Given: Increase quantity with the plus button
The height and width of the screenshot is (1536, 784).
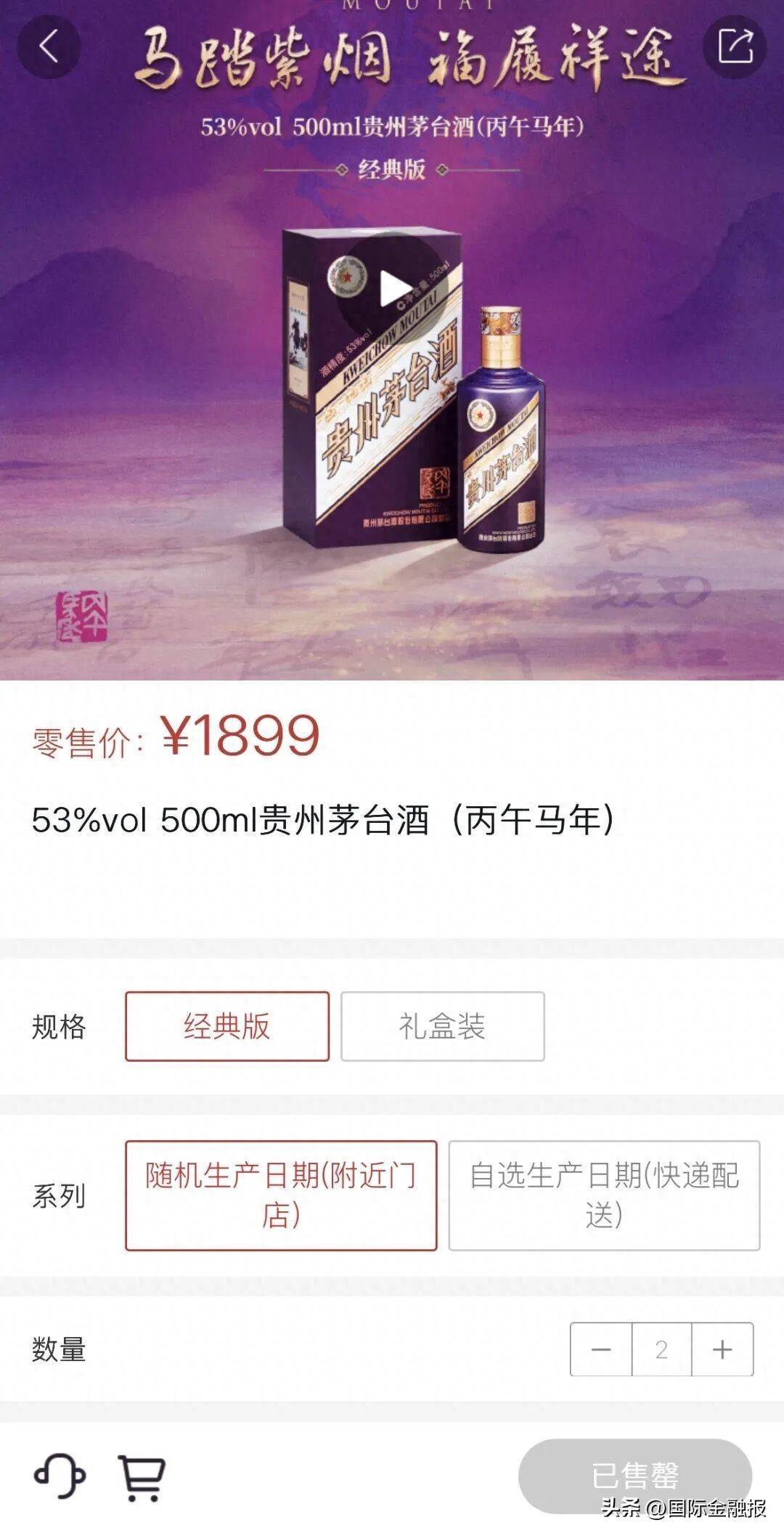Looking at the screenshot, I should pyautogui.click(x=722, y=1349).
